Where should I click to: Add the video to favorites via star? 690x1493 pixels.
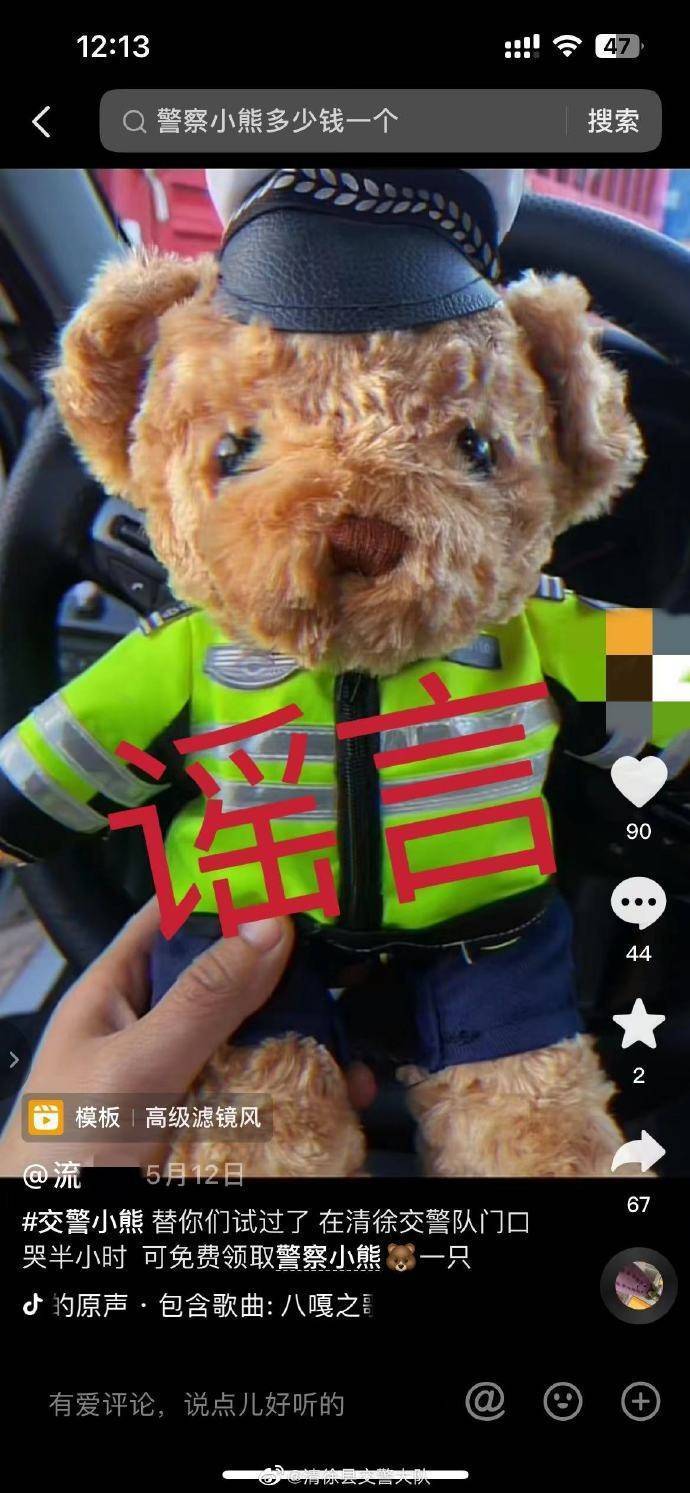[638, 1025]
